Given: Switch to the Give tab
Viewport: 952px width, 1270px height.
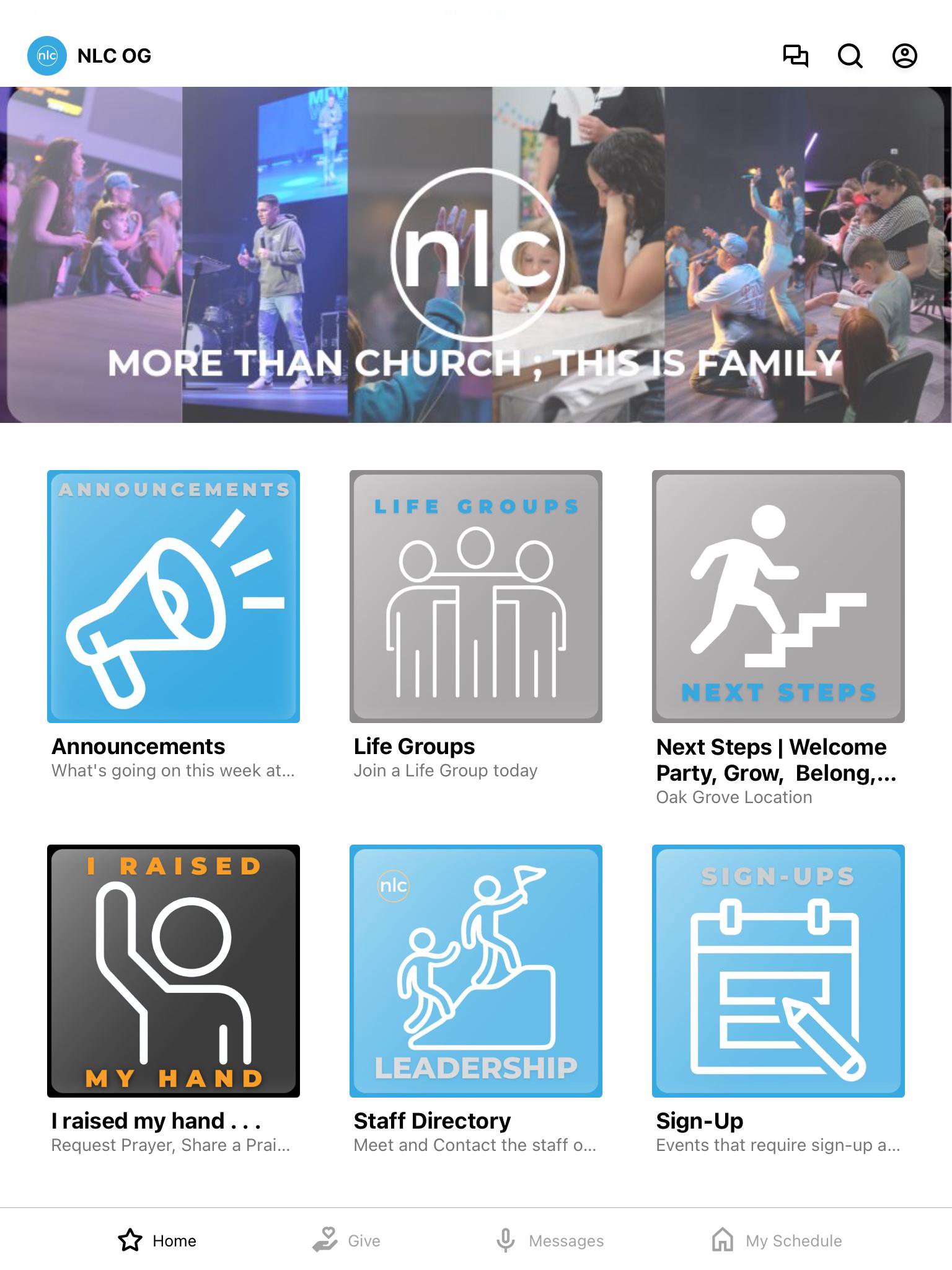Looking at the screenshot, I should coord(347,1240).
